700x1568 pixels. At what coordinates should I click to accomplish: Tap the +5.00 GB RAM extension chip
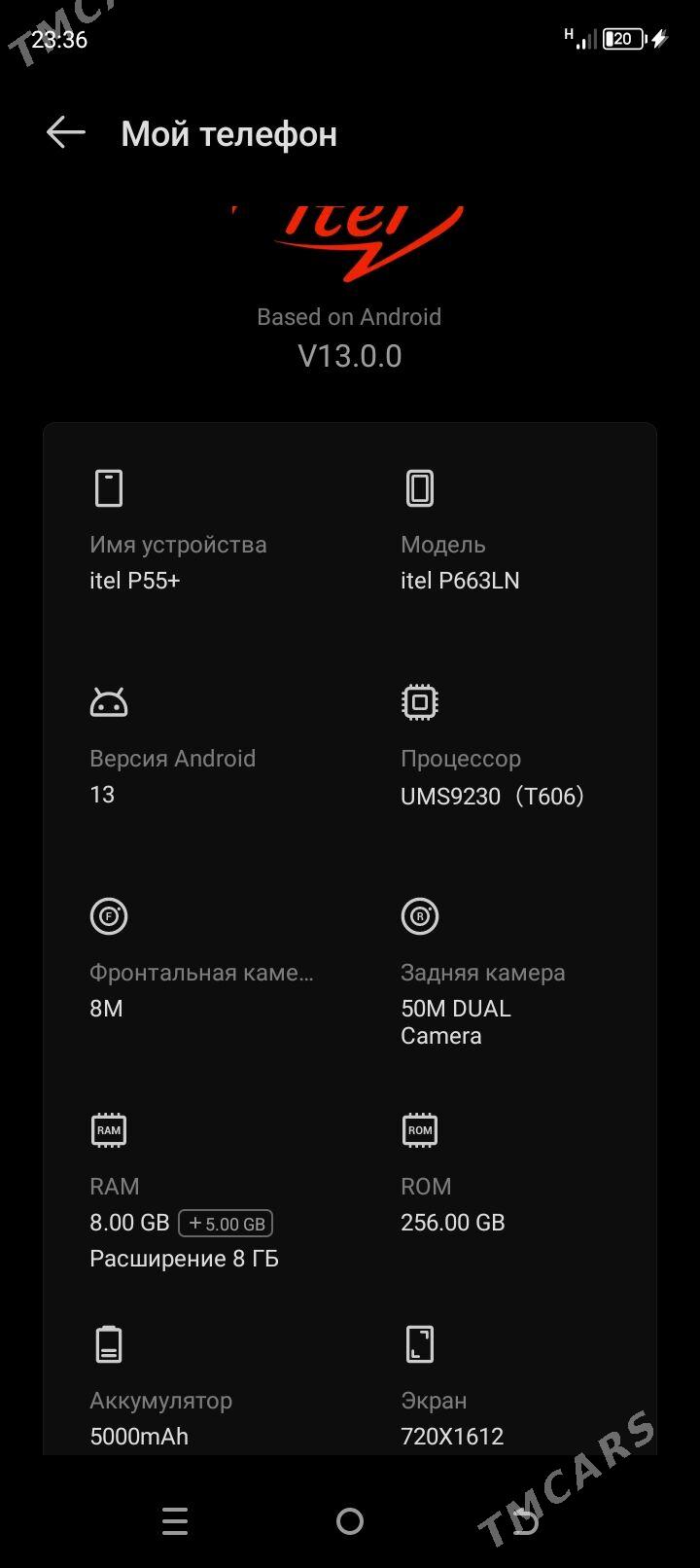pyautogui.click(x=226, y=1223)
